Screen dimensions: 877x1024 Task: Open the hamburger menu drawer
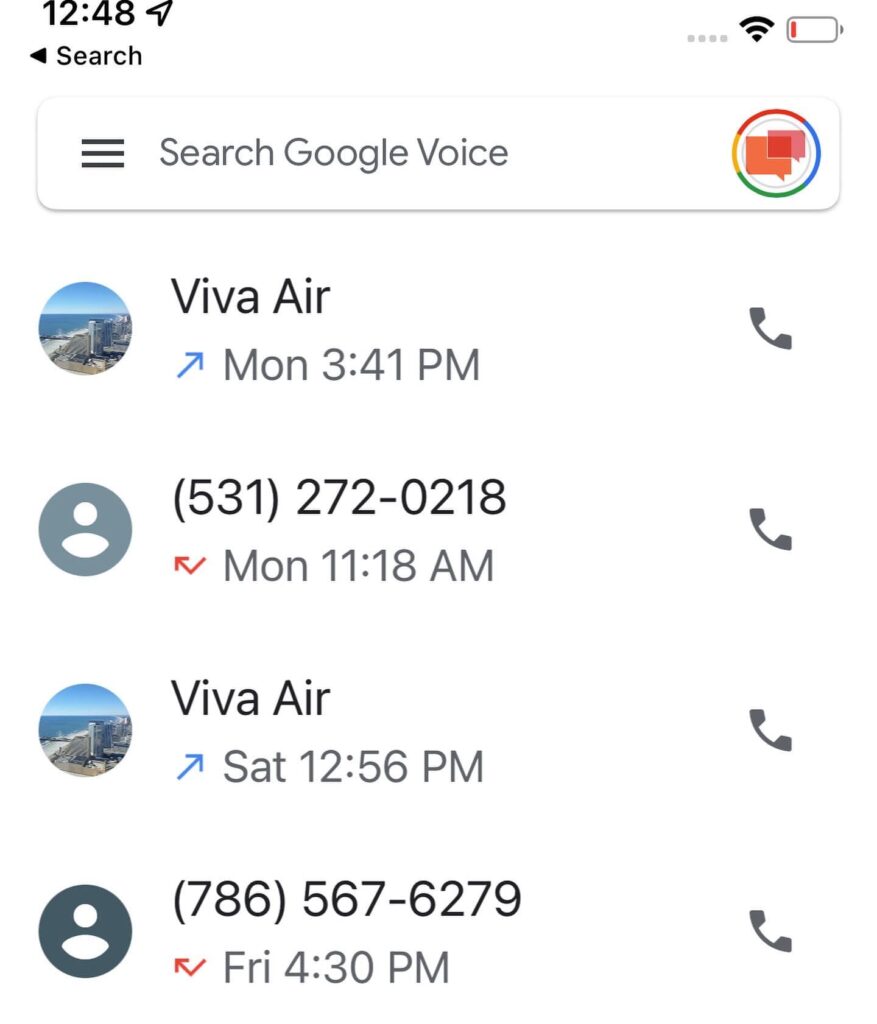[103, 154]
